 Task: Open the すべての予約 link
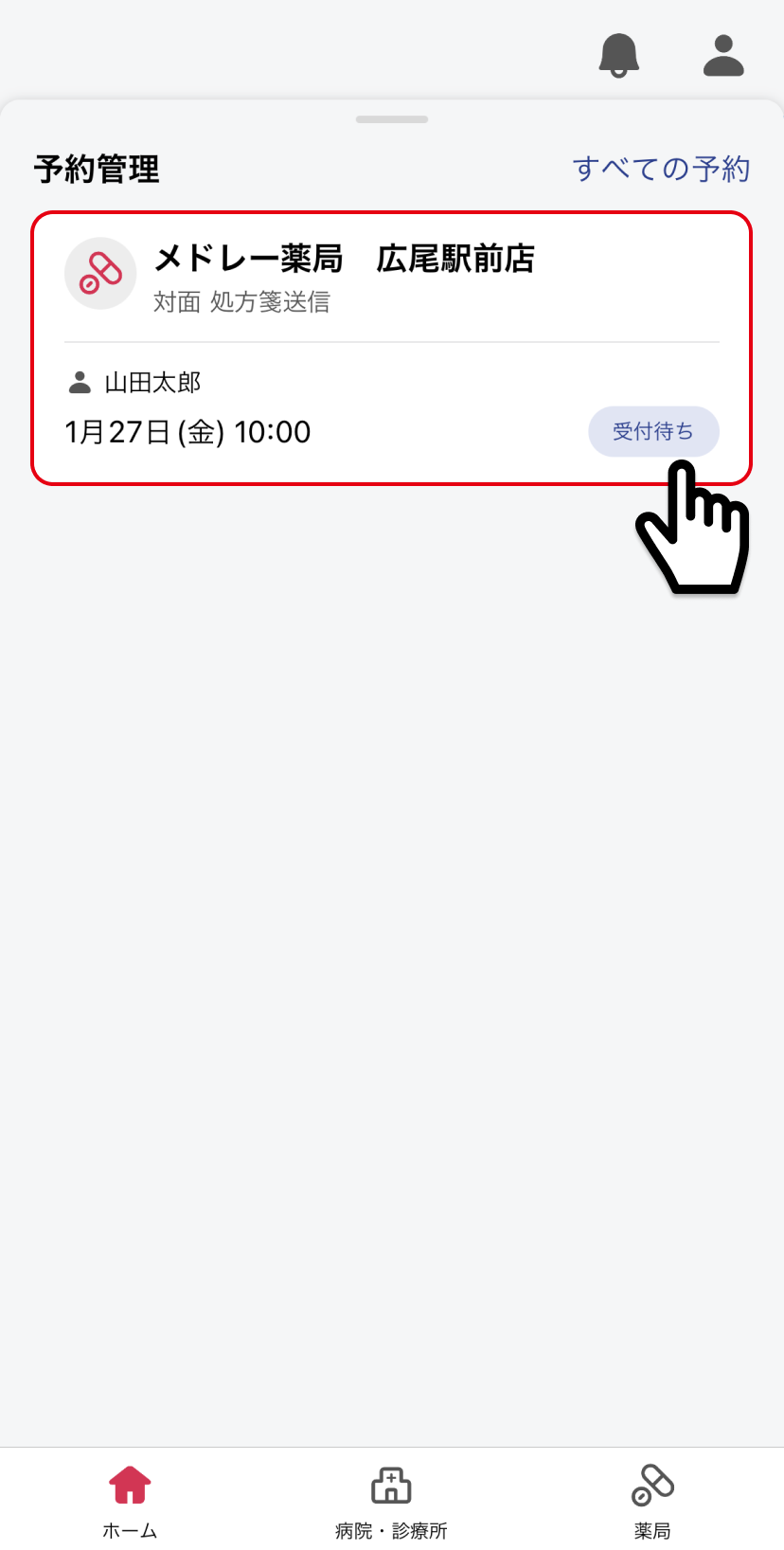(661, 169)
